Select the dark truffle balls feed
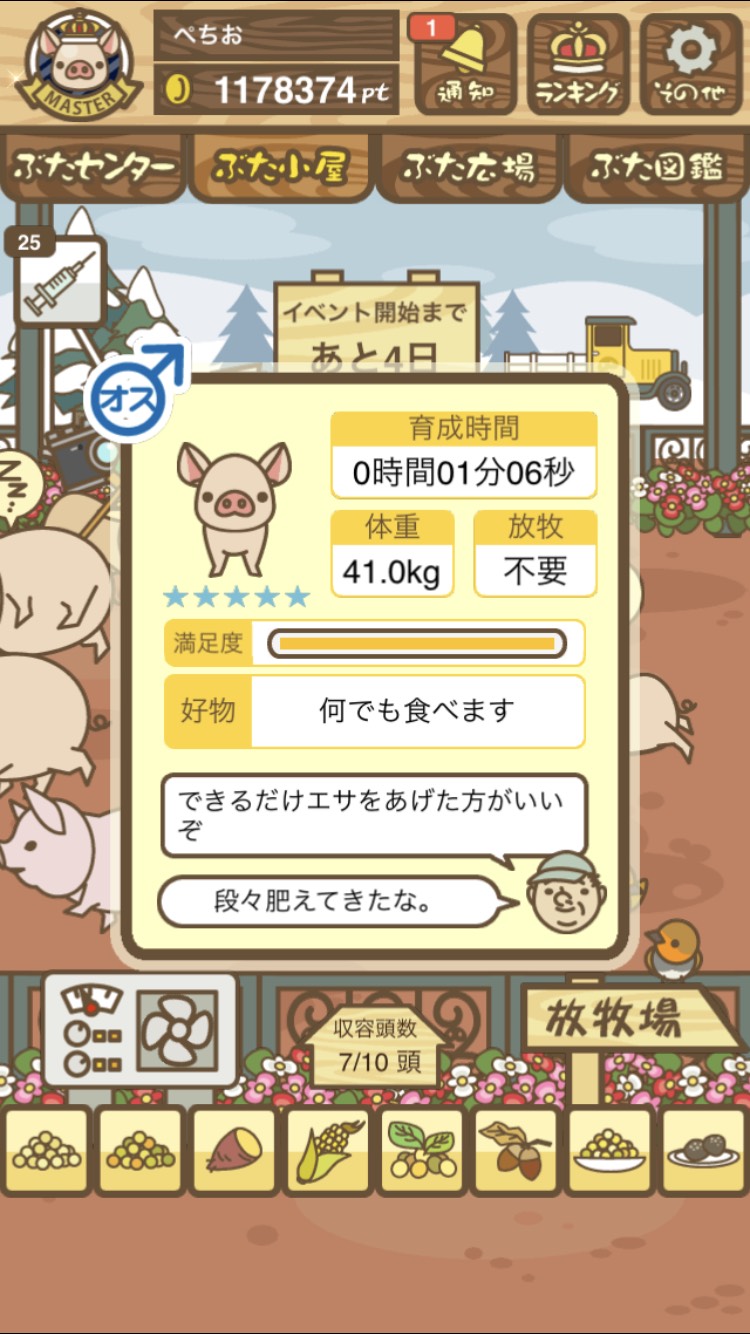The image size is (750, 1334). (x=703, y=1149)
